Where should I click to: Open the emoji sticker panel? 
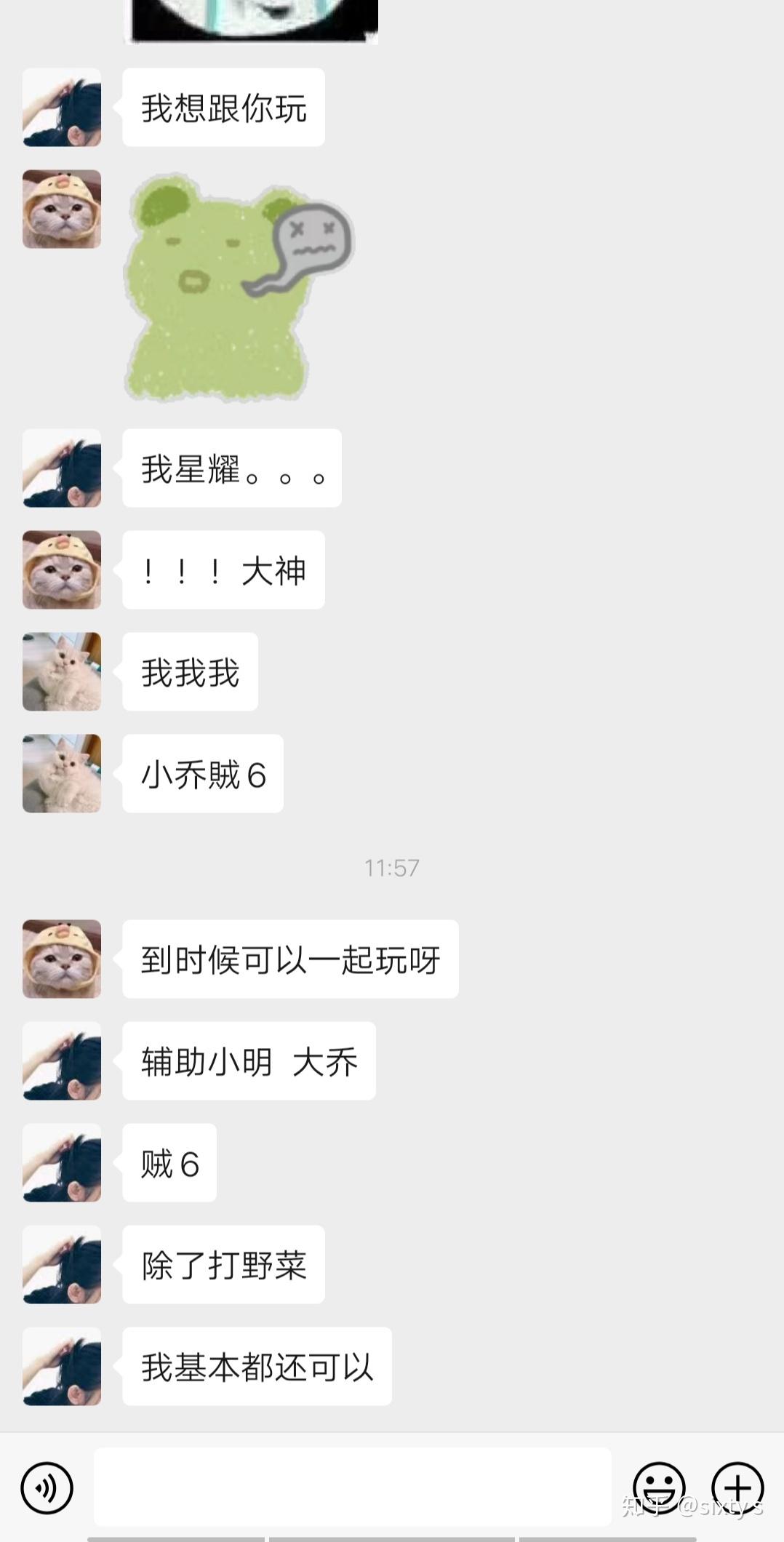pos(659,1487)
